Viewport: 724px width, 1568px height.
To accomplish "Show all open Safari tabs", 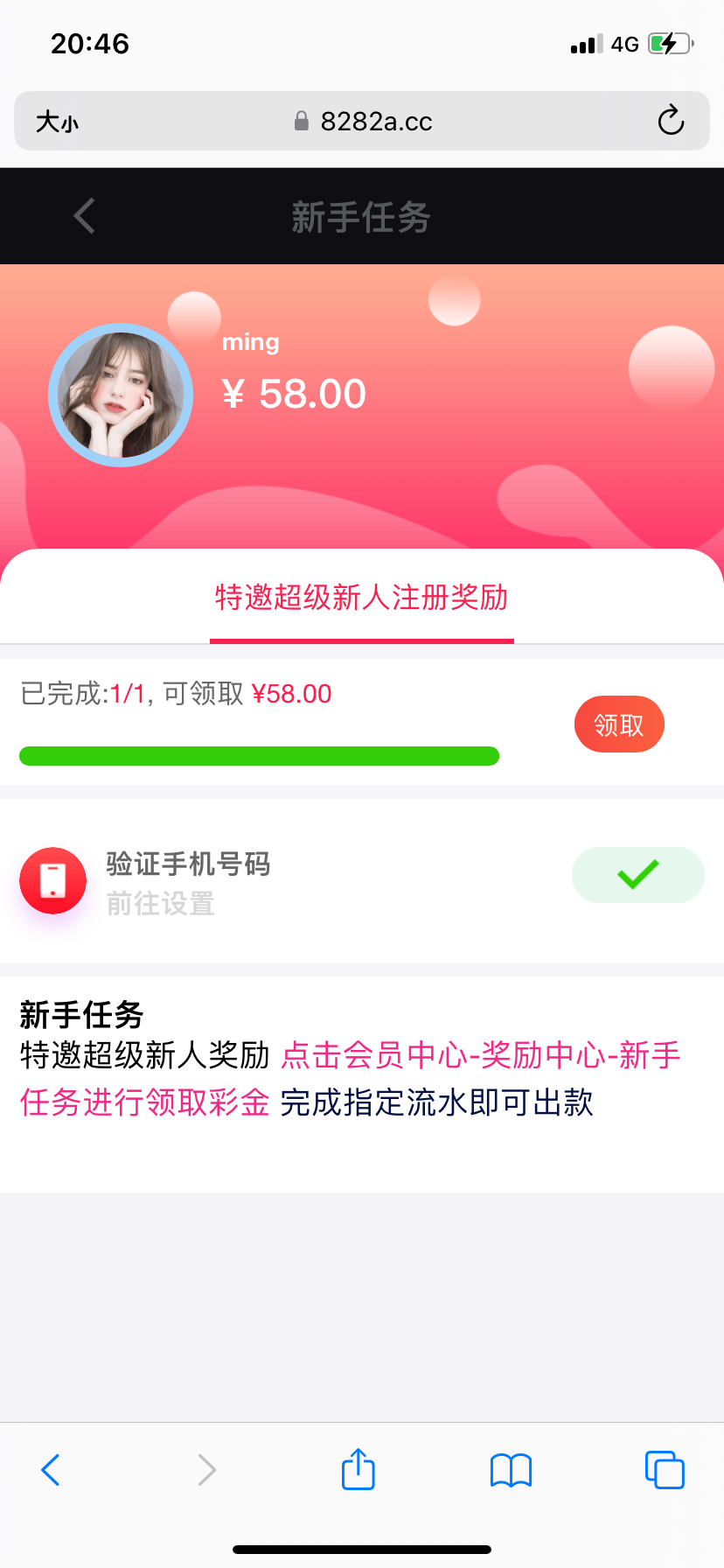I will [x=665, y=1470].
